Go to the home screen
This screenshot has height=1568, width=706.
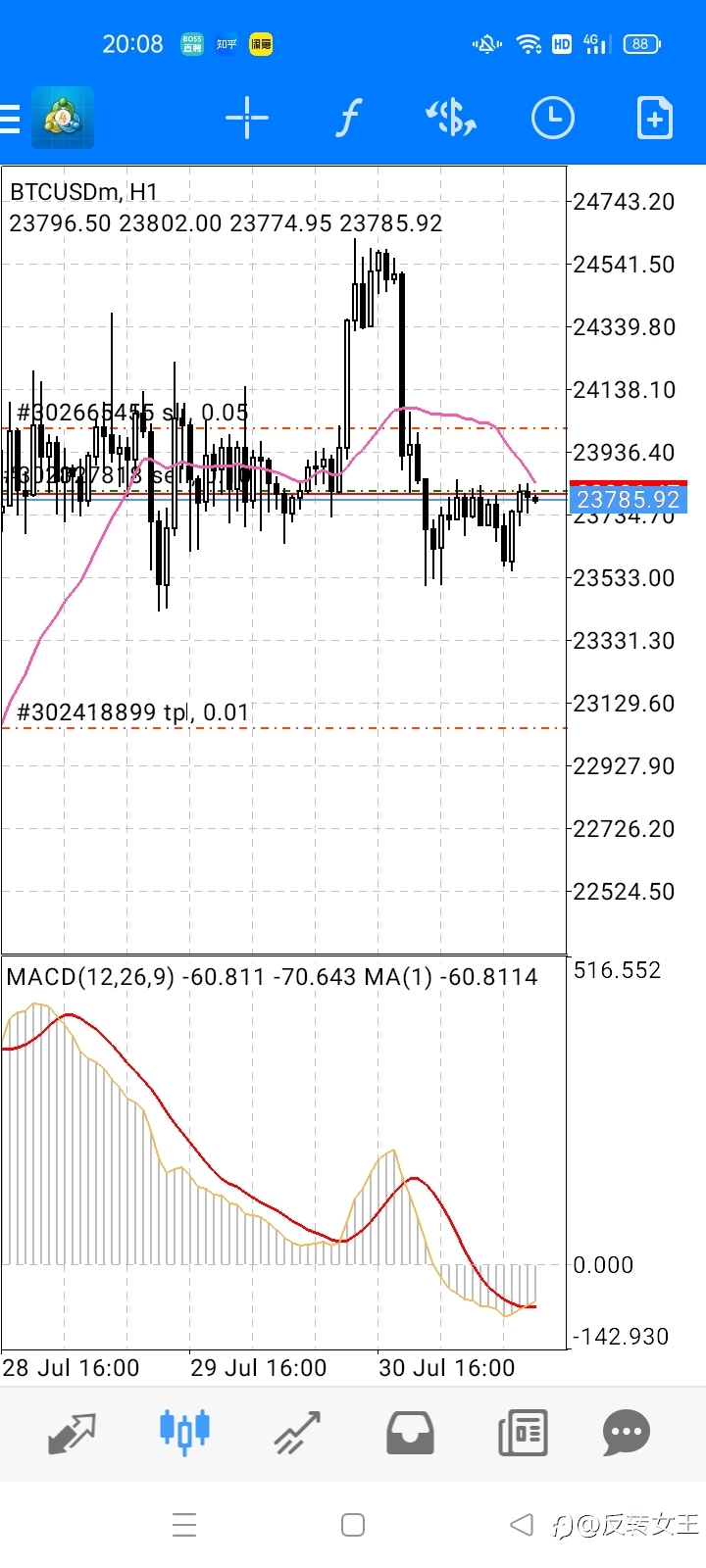(353, 1525)
